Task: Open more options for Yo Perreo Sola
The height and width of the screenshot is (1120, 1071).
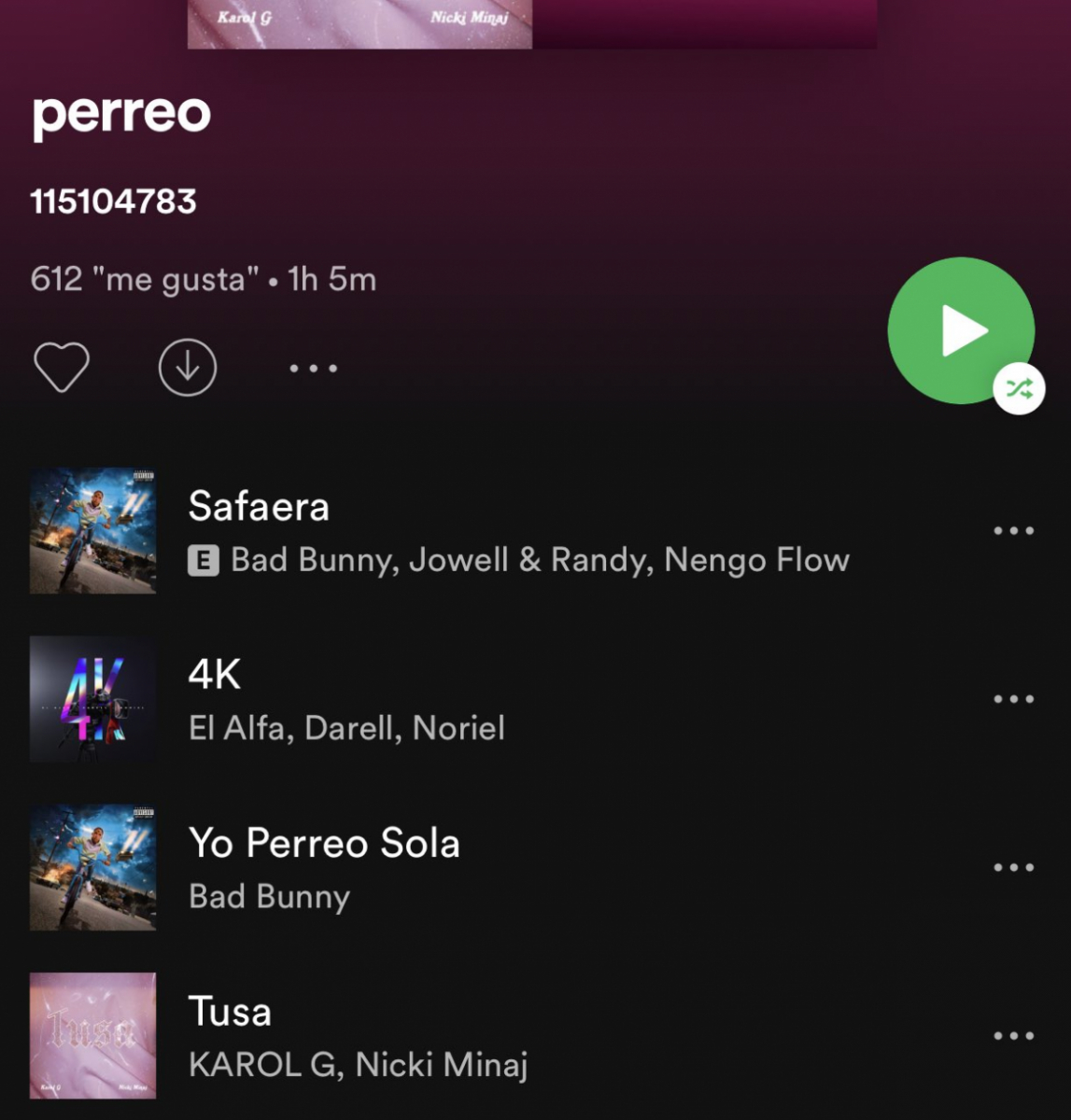Action: 1013,868
